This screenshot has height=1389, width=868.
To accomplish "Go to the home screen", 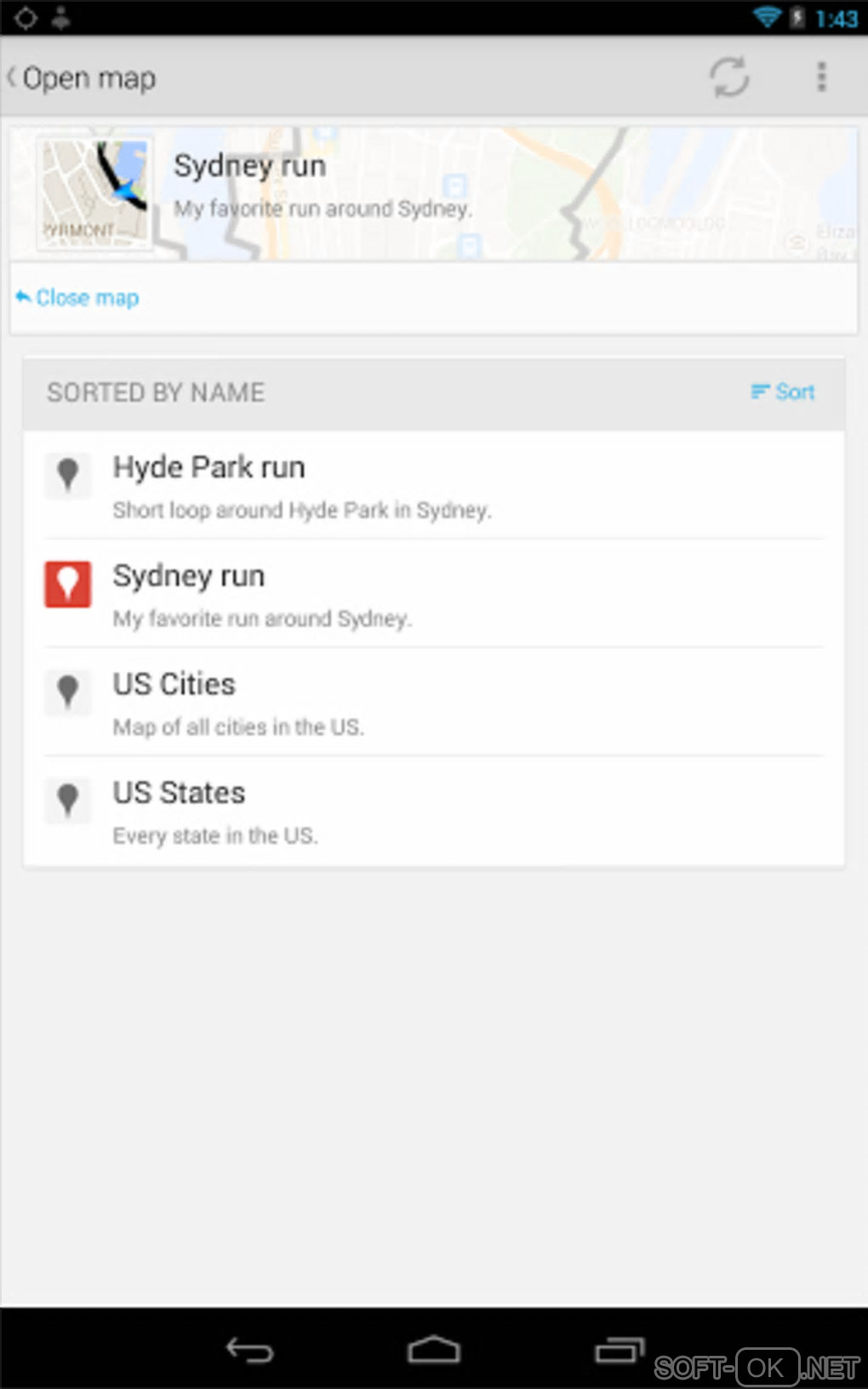I will click(434, 1350).
